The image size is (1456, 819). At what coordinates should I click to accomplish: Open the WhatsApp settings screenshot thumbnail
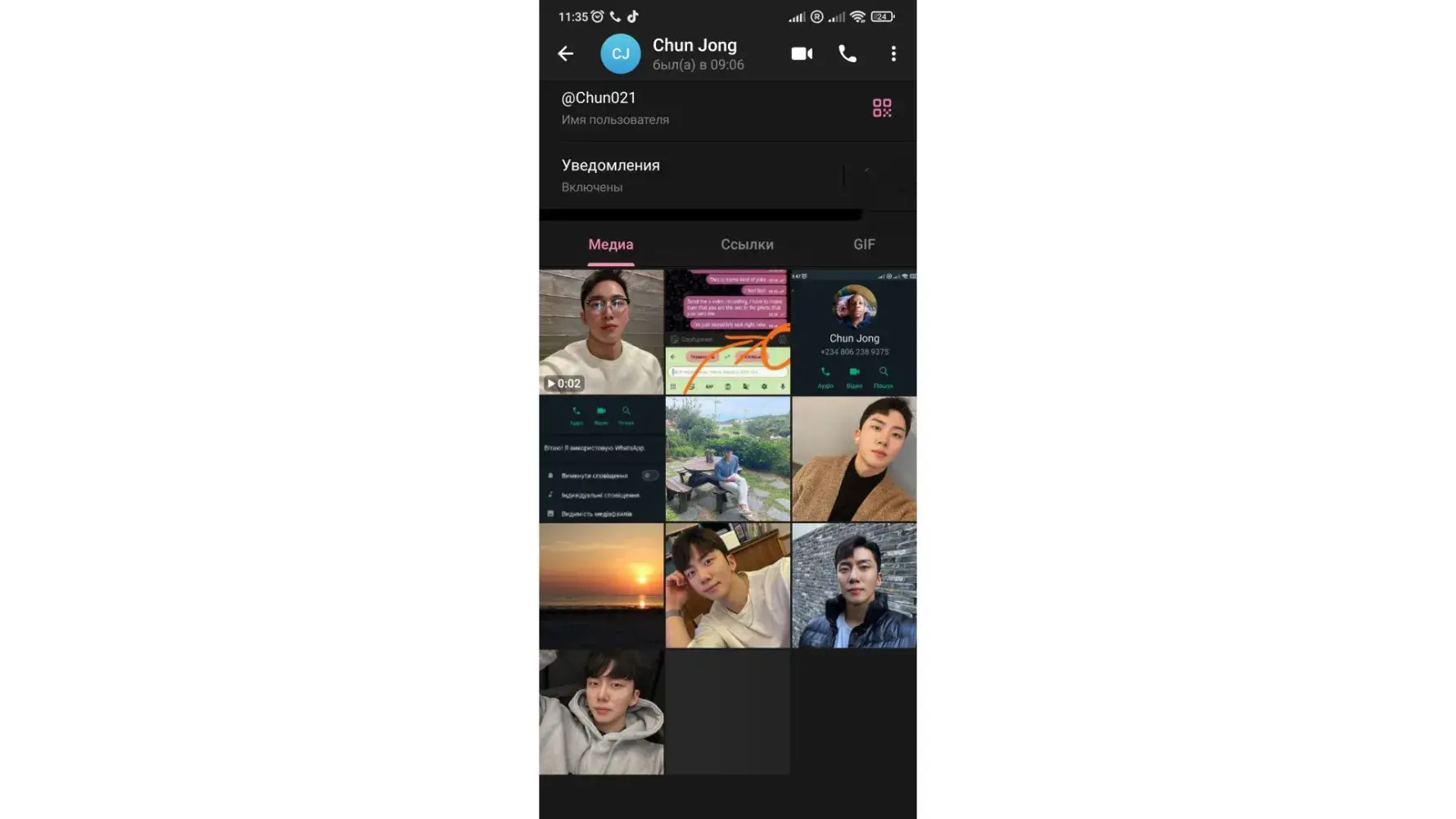601,459
